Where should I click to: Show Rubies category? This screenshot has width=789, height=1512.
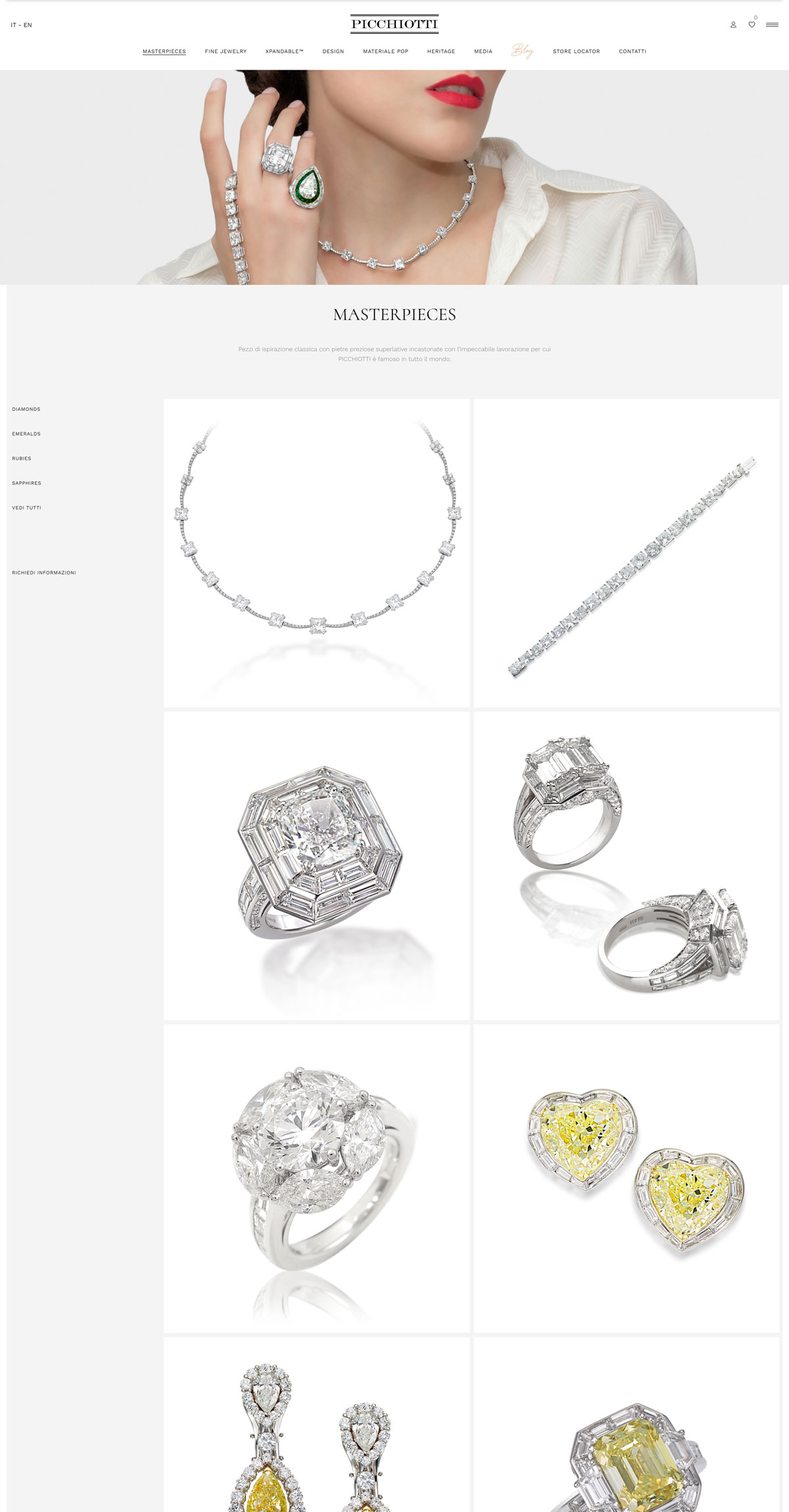click(x=22, y=458)
